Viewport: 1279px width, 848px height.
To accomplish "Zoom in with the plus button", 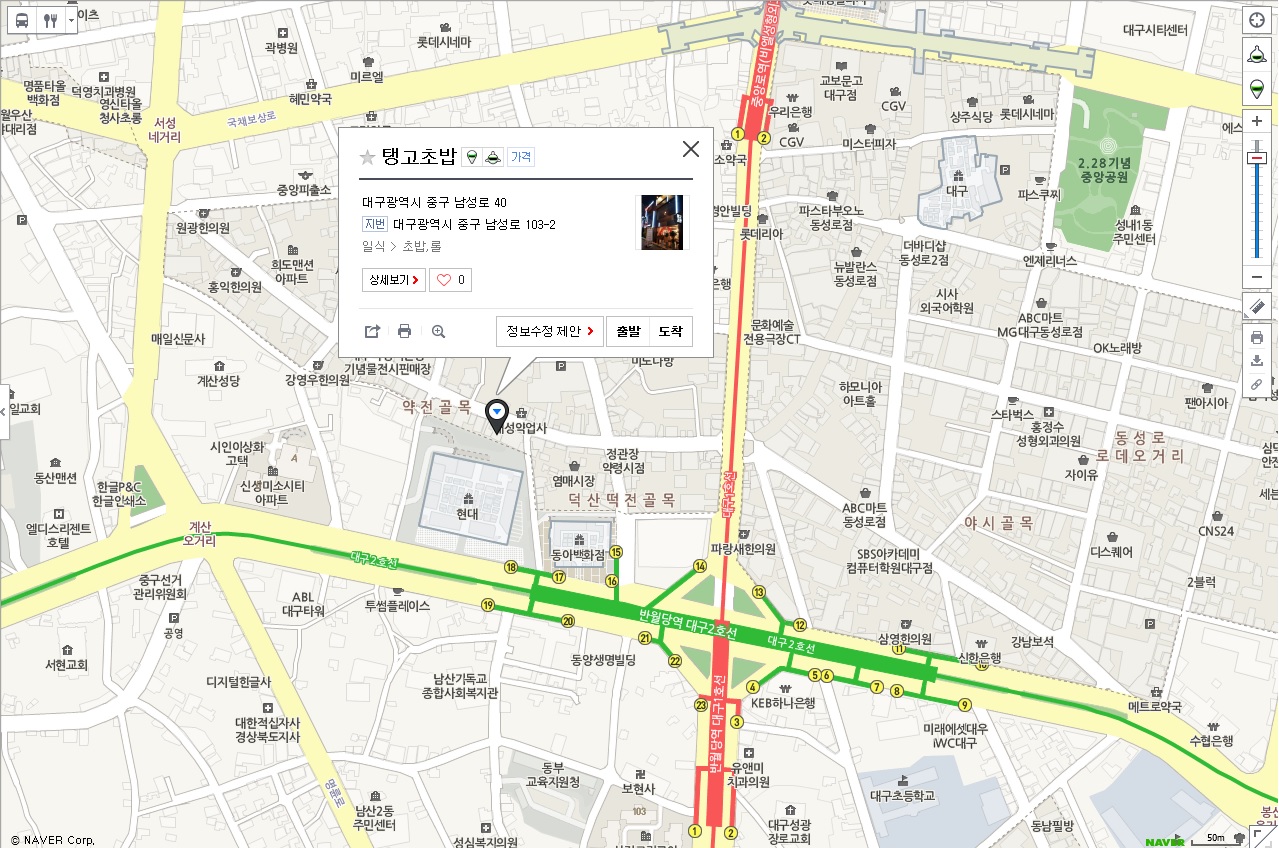I will click(x=1257, y=121).
